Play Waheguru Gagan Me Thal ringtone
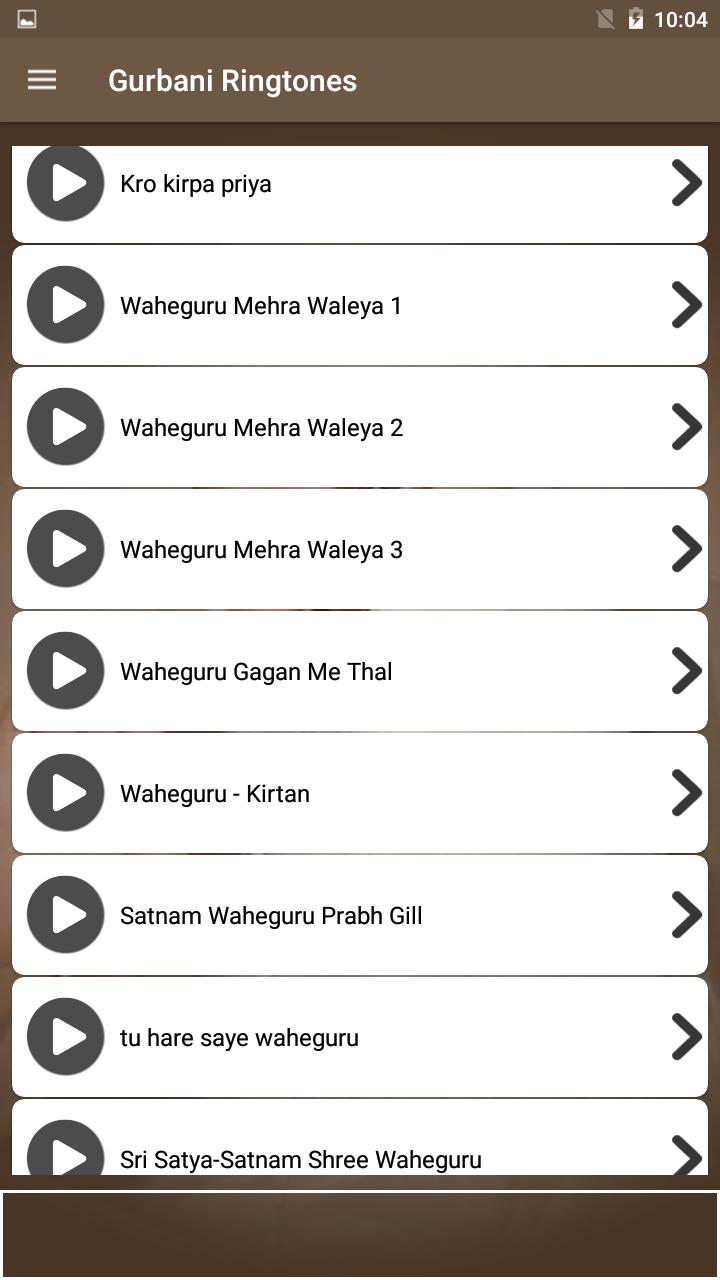Image resolution: width=720 pixels, height=1280 pixels. point(66,671)
